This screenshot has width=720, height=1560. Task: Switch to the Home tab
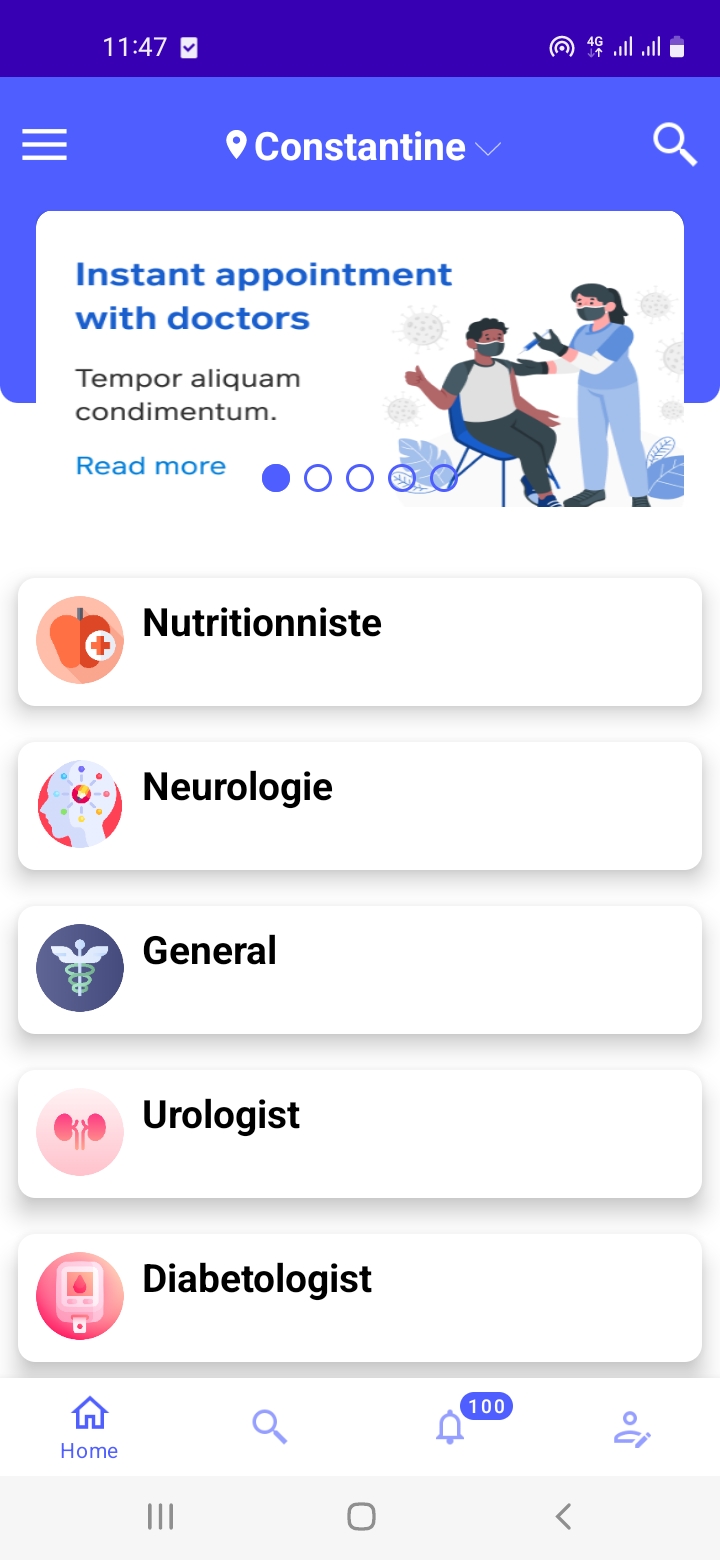point(89,1428)
